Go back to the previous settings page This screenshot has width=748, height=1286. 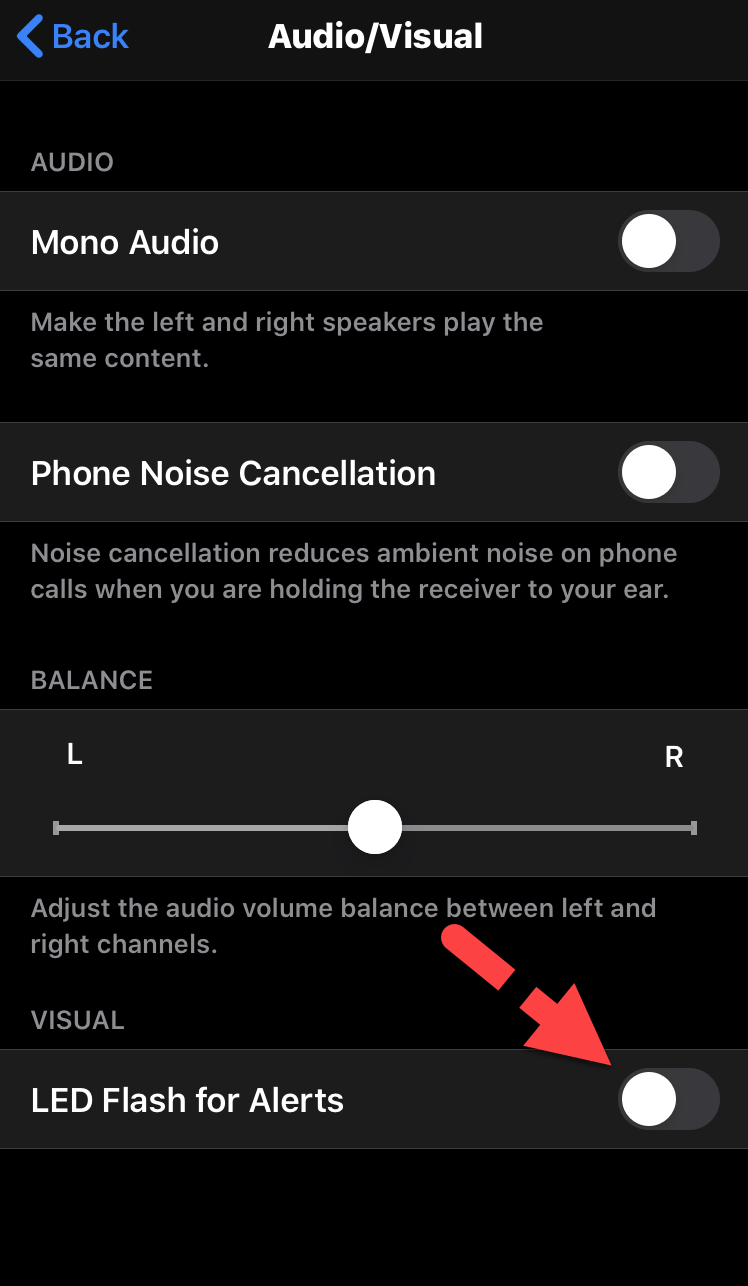point(73,37)
